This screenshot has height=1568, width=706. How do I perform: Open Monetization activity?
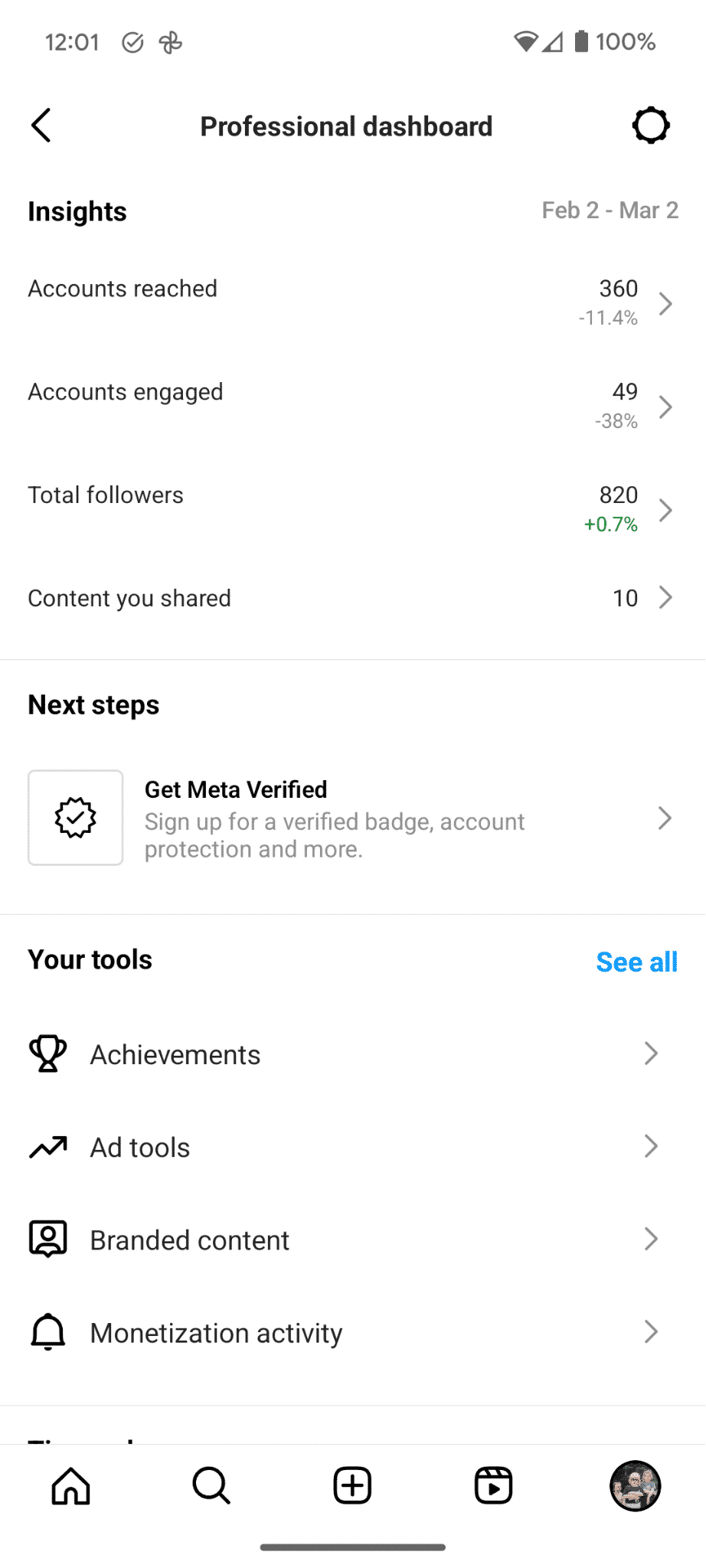click(353, 1333)
